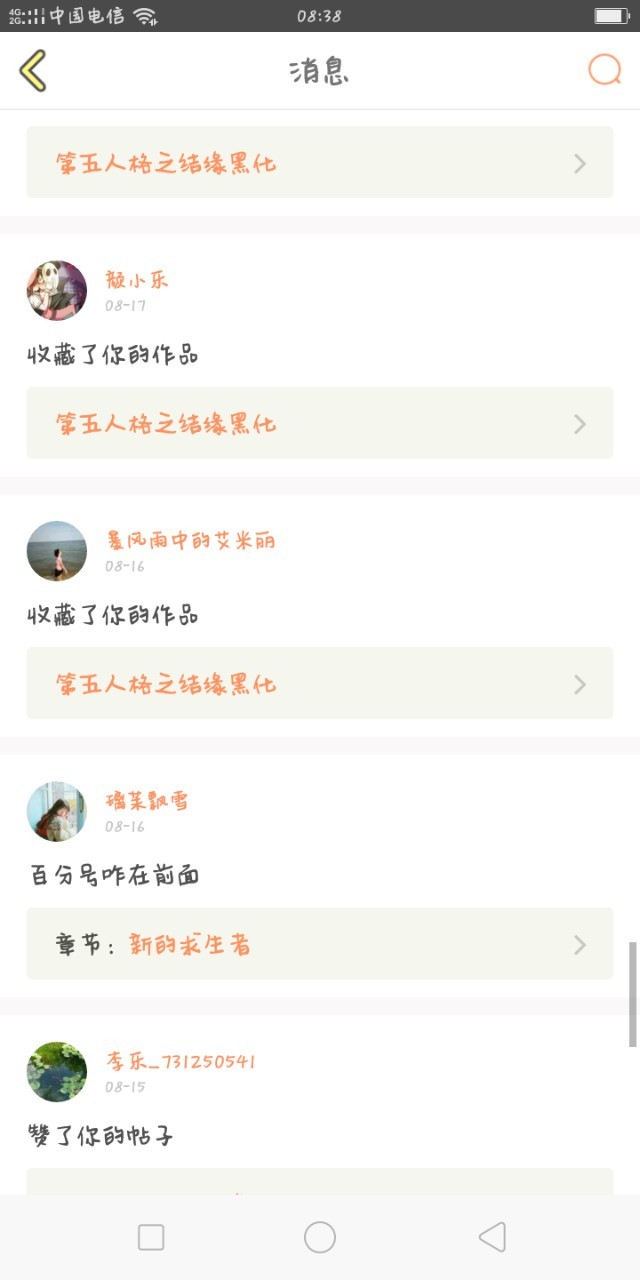Open 第五人格之结缘黑化 collected by 暴风雨中的艾米丽
The image size is (640, 1280).
[x=319, y=684]
